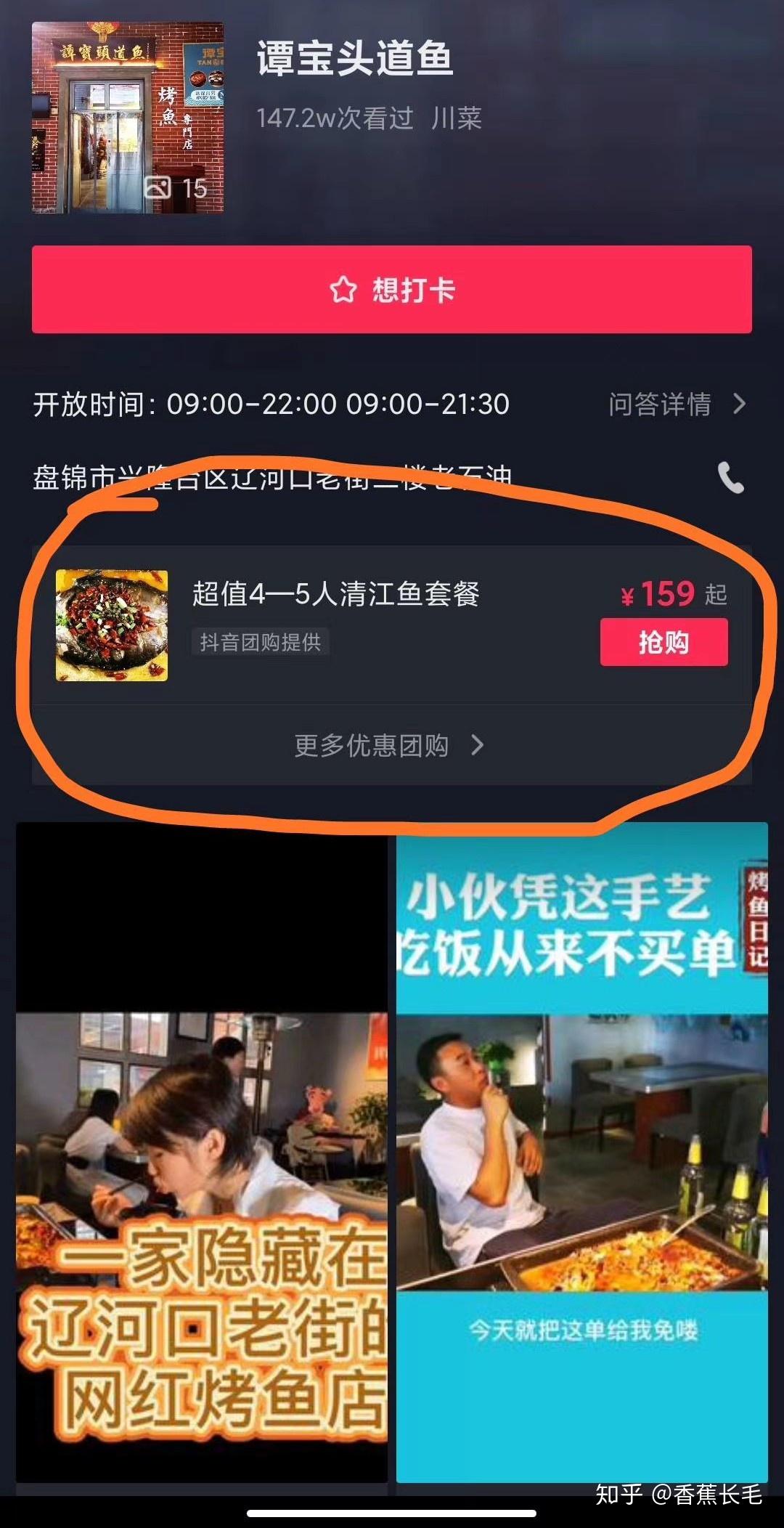Tap 抢购 for the 清江鱼套餐 deal
The height and width of the screenshot is (1528, 784).
pos(663,642)
